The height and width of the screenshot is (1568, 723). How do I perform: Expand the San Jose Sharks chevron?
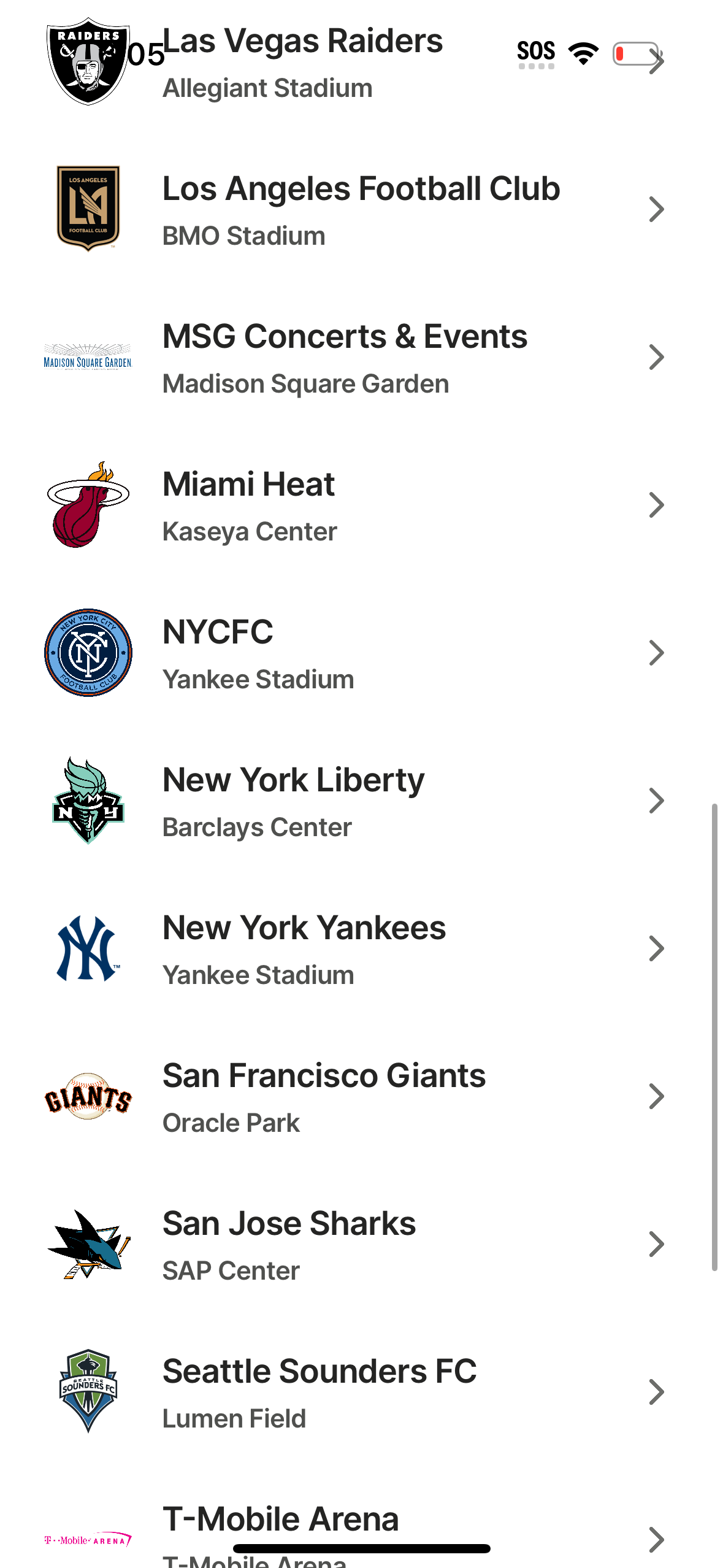click(x=656, y=1244)
